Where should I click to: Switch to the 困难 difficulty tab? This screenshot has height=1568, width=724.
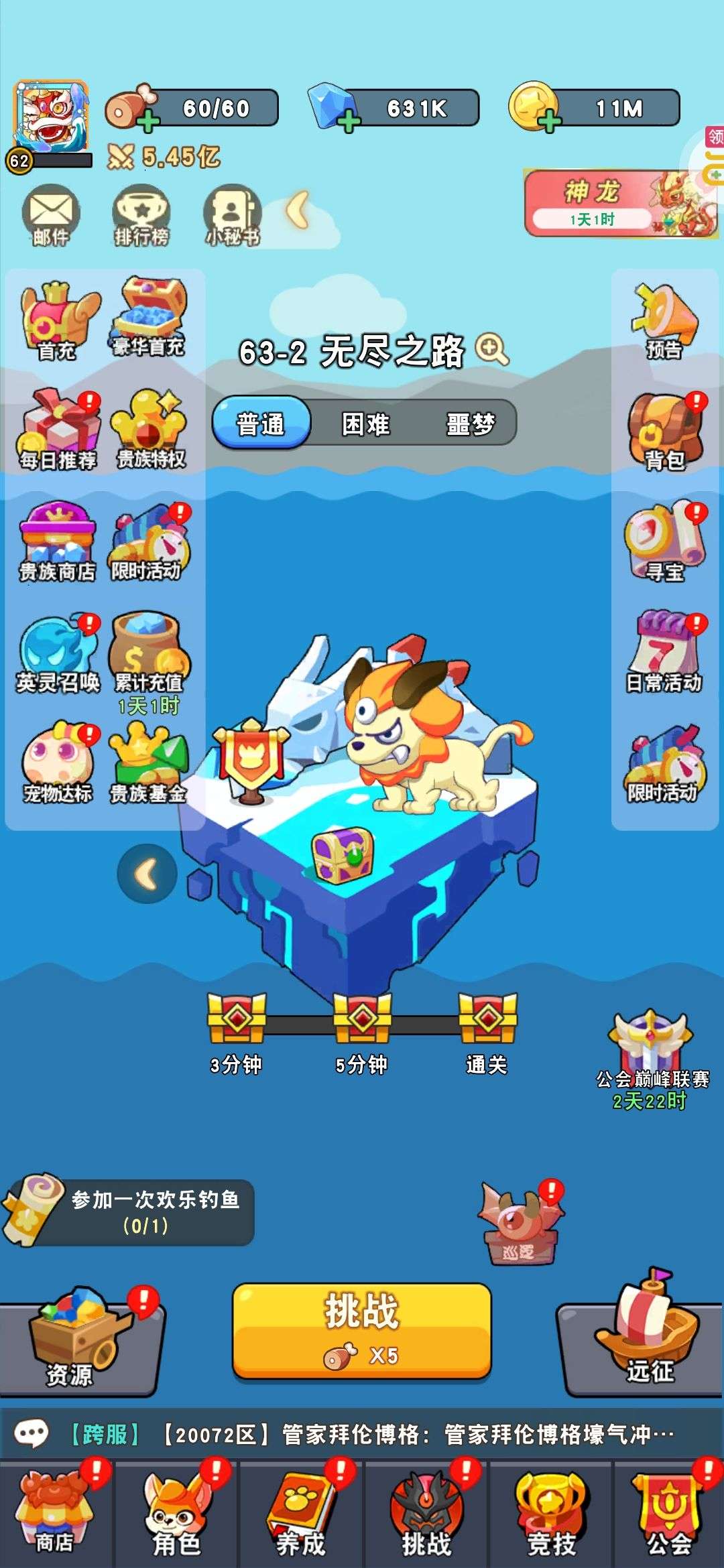click(365, 423)
